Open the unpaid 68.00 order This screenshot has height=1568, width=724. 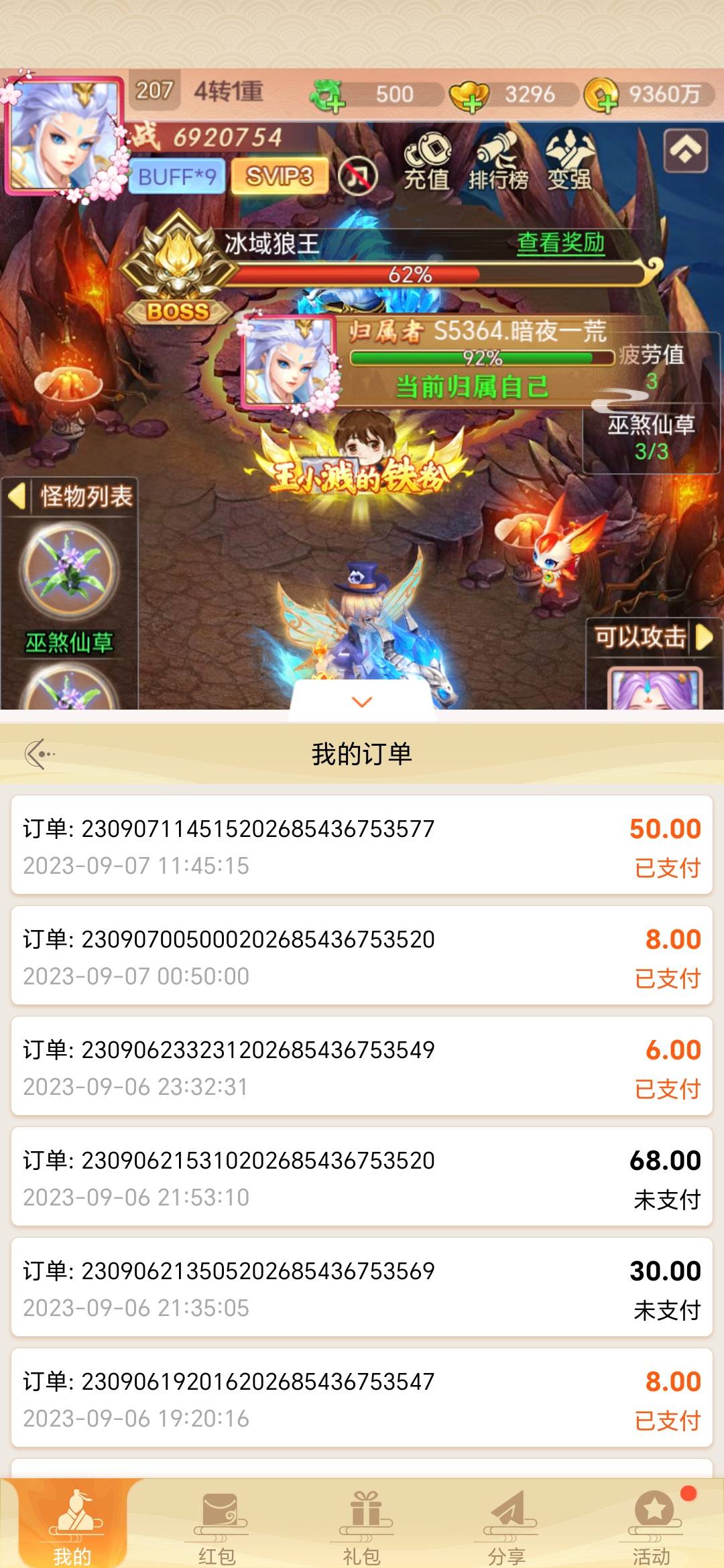361,1177
